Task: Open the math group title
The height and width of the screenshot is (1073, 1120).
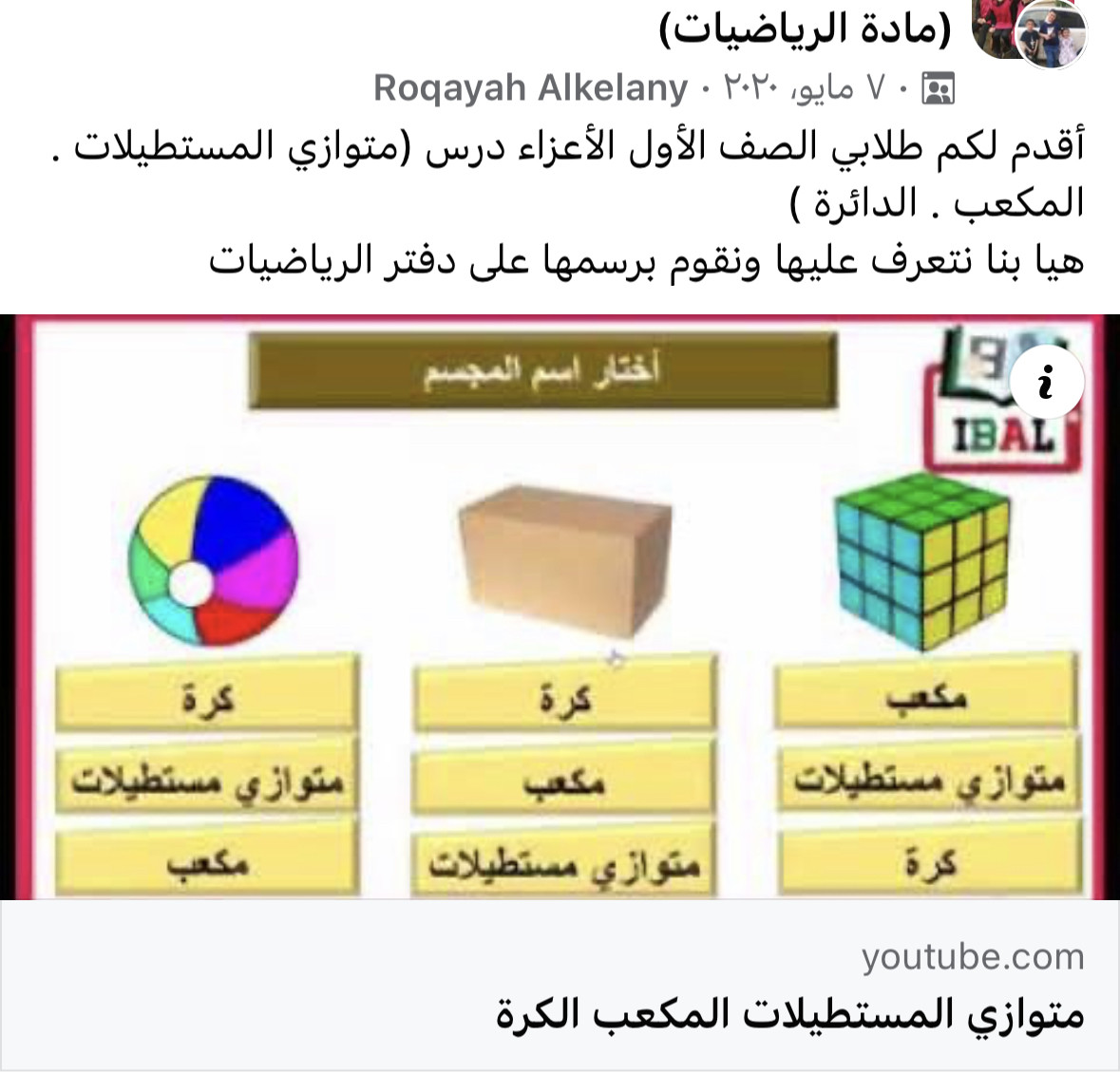Action: [x=805, y=30]
